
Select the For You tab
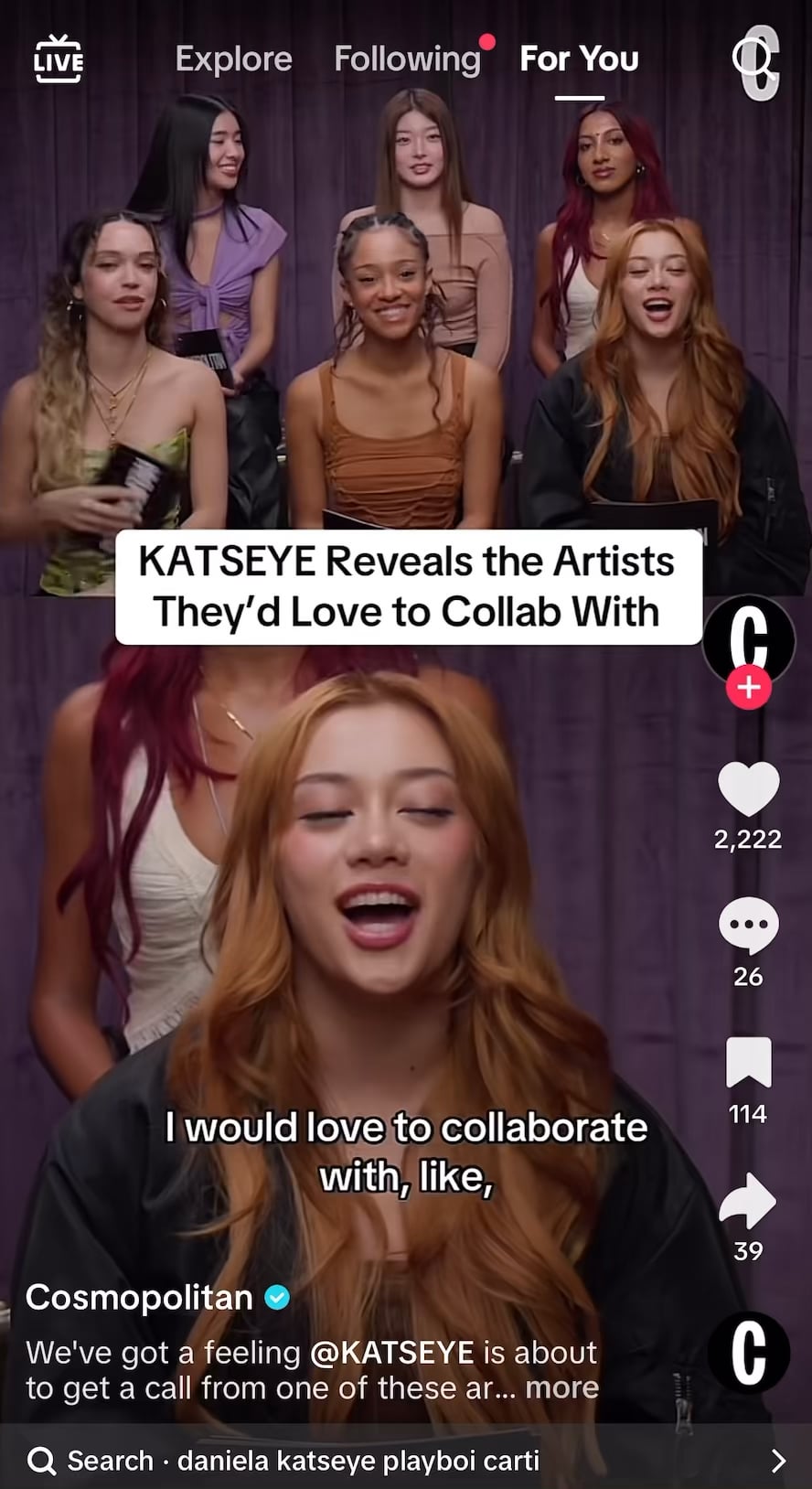pos(579,59)
